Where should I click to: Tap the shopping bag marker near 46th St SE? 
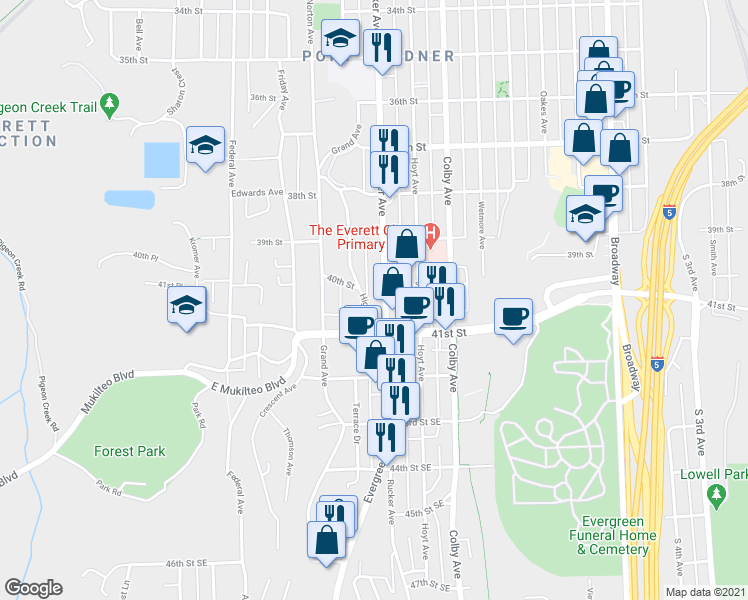(x=326, y=544)
